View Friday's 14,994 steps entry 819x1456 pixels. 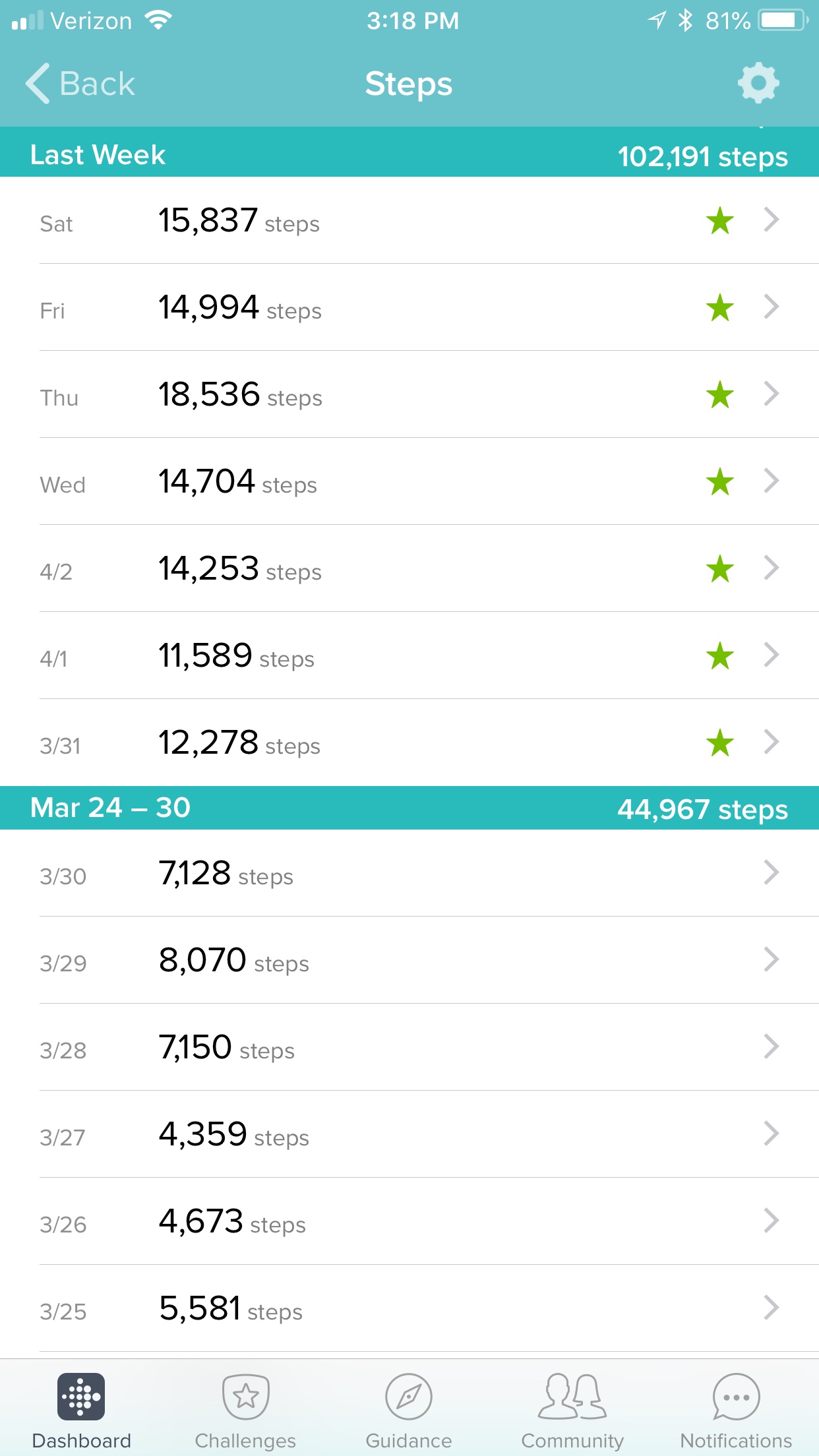point(409,307)
